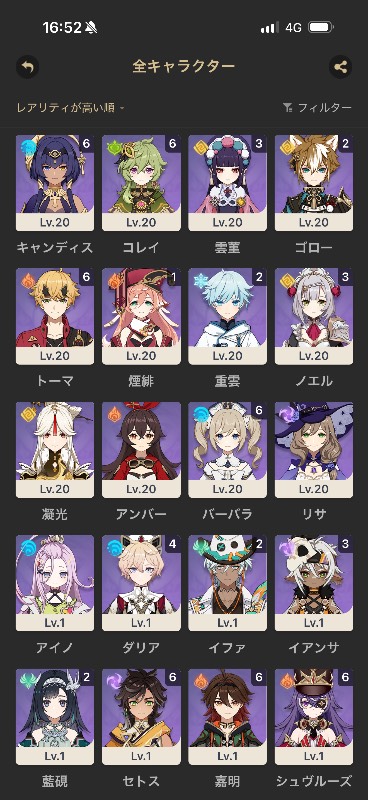This screenshot has height=800, width=368.
Task: Go back using the arrow icon
Action: pyautogui.click(x=27, y=67)
